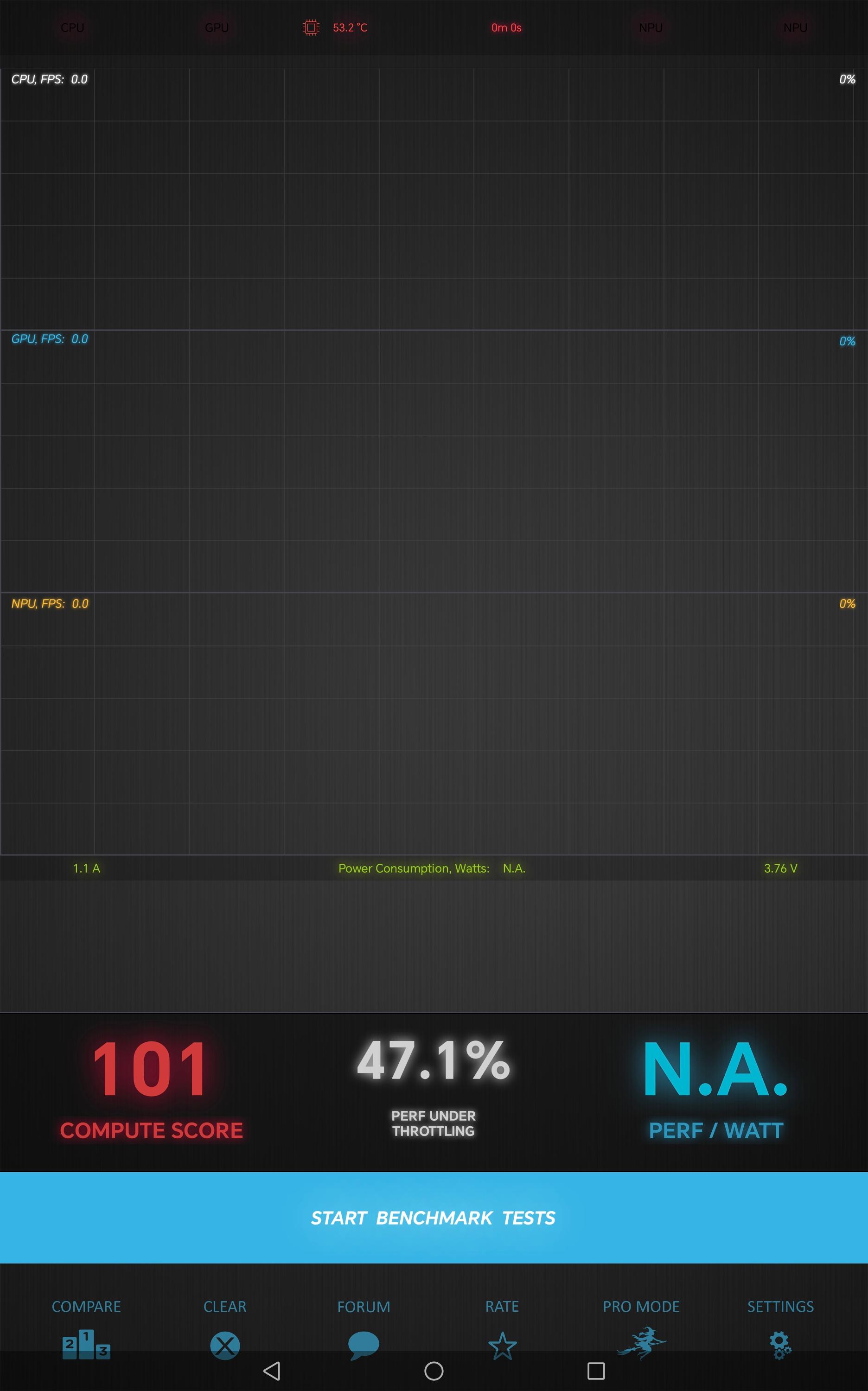The image size is (868, 1391).
Task: Go back using system navigation
Action: [272, 1371]
